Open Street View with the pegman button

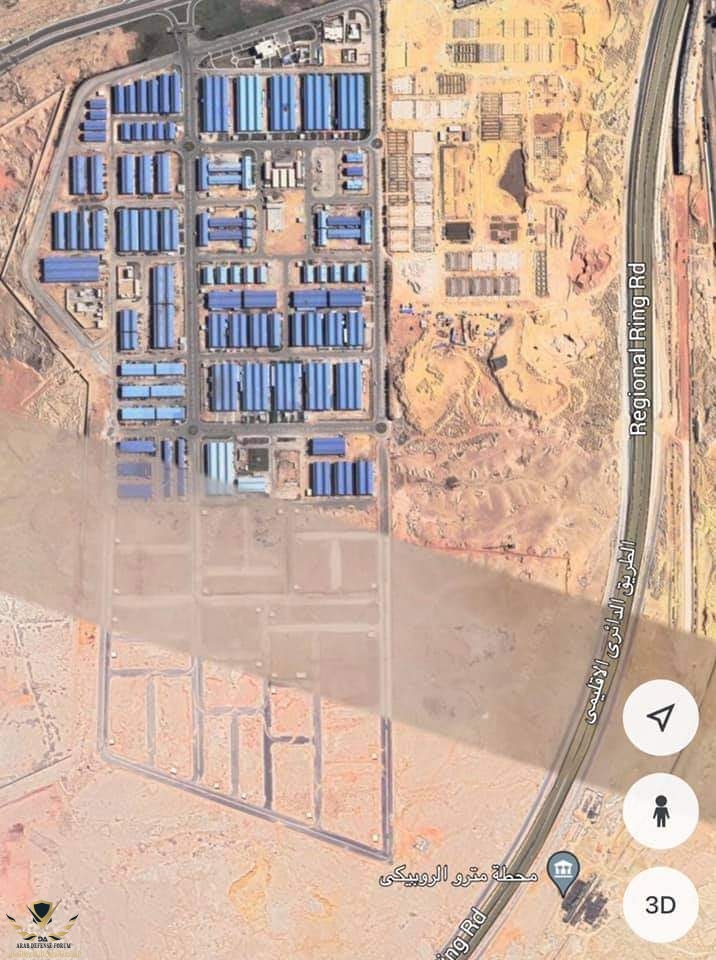660,811
